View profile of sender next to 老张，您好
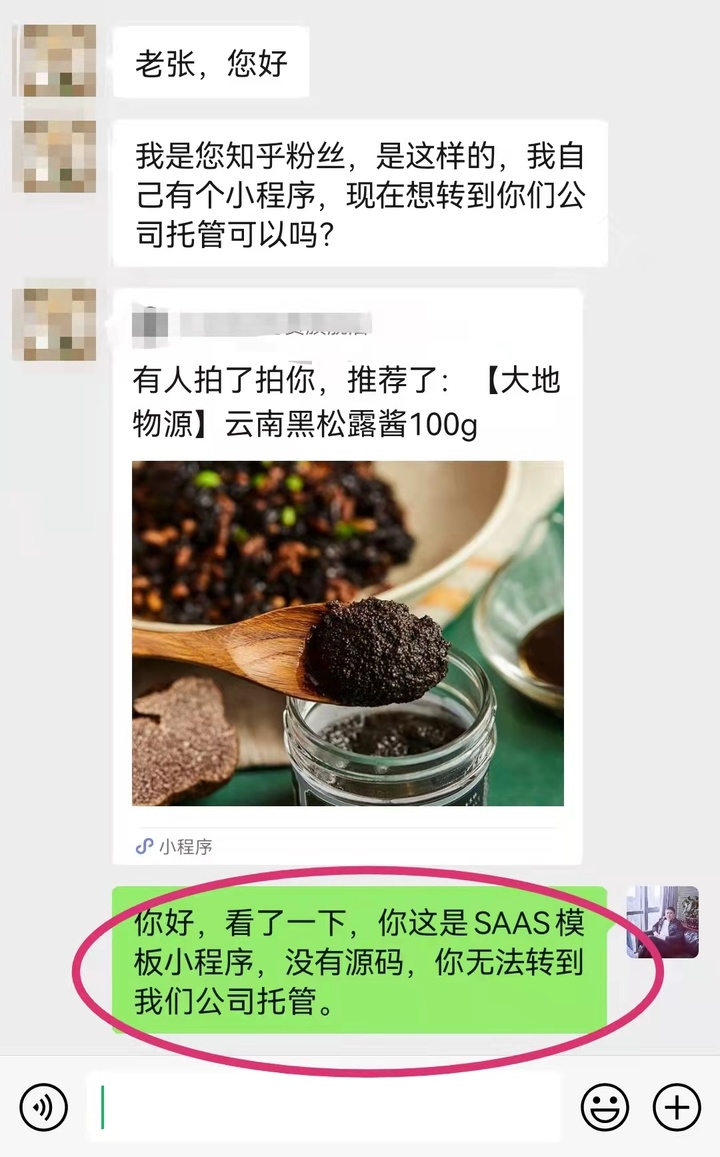 pos(60,61)
